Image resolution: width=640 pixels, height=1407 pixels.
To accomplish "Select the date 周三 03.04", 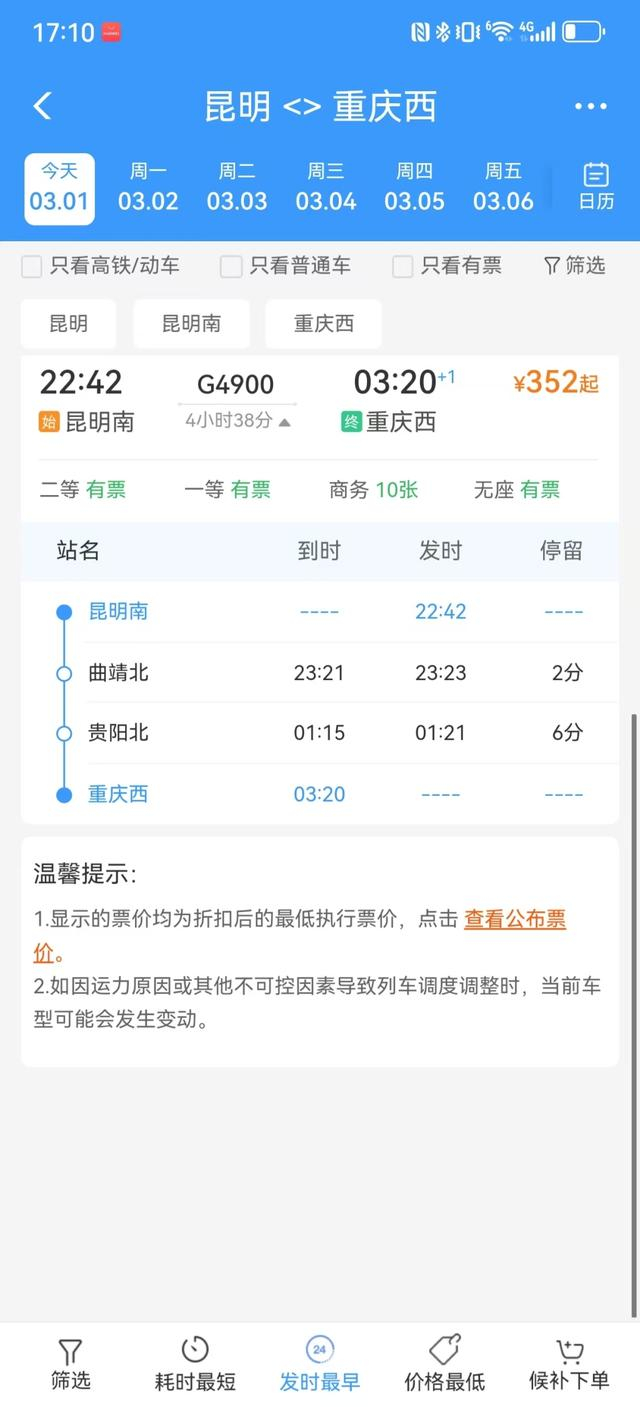I will pyautogui.click(x=326, y=188).
